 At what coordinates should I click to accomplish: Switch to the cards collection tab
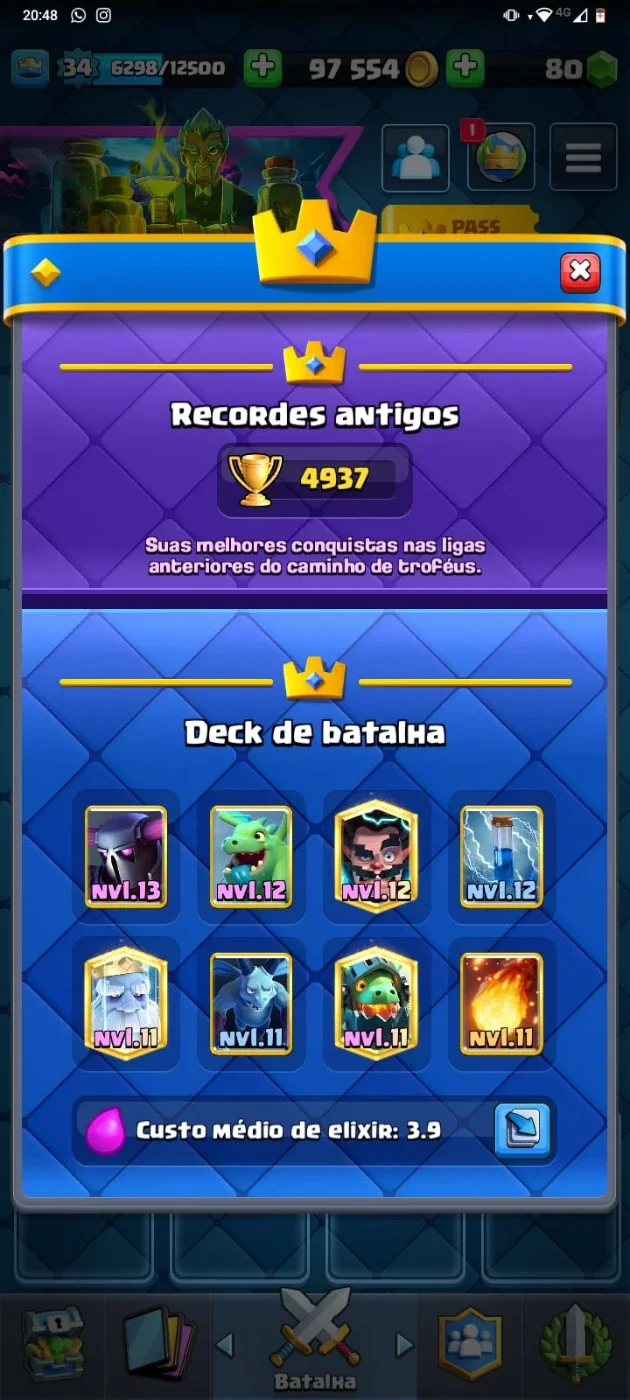pos(158,1344)
